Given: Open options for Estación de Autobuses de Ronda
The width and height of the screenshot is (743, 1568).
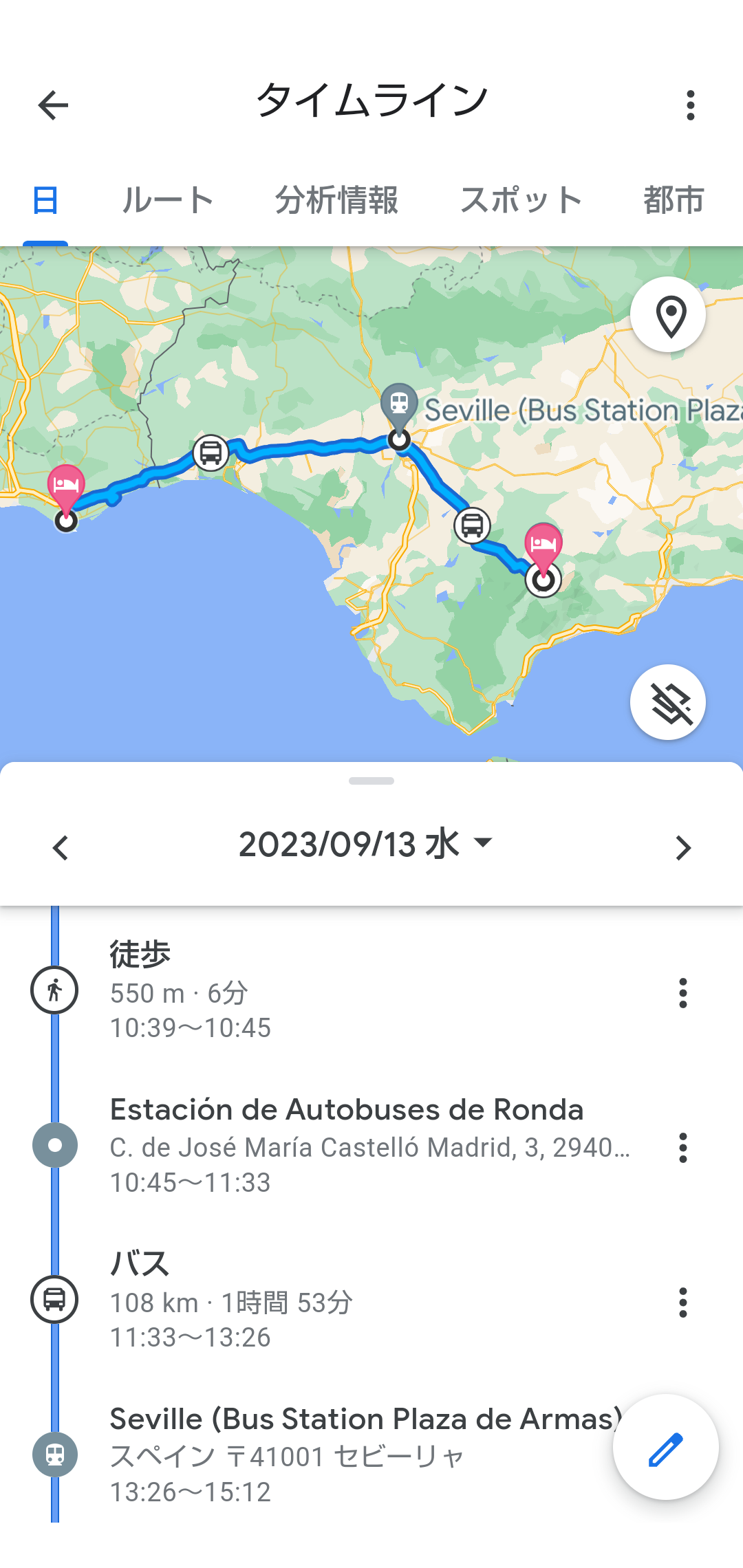Looking at the screenshot, I should pyautogui.click(x=682, y=1148).
